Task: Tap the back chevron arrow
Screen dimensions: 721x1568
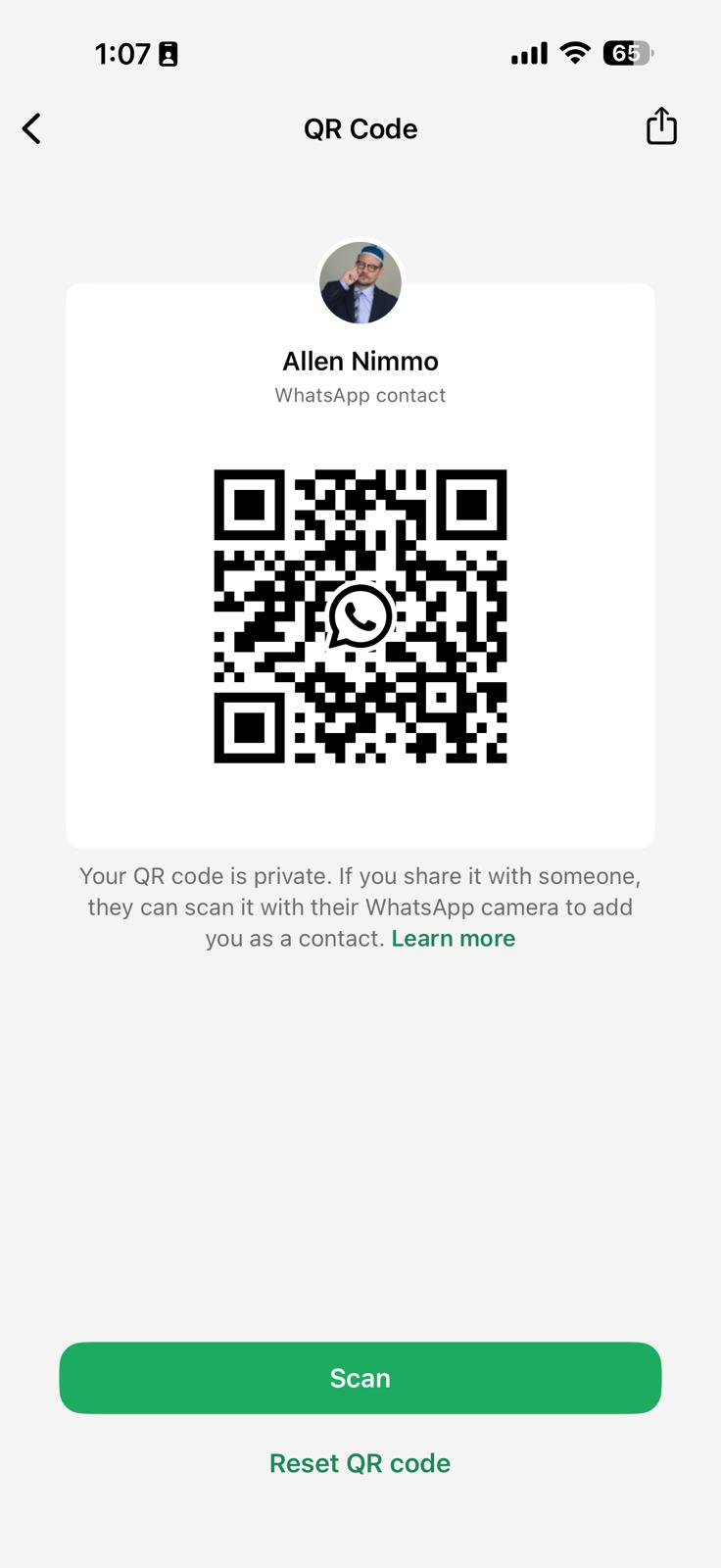Action: (30, 128)
